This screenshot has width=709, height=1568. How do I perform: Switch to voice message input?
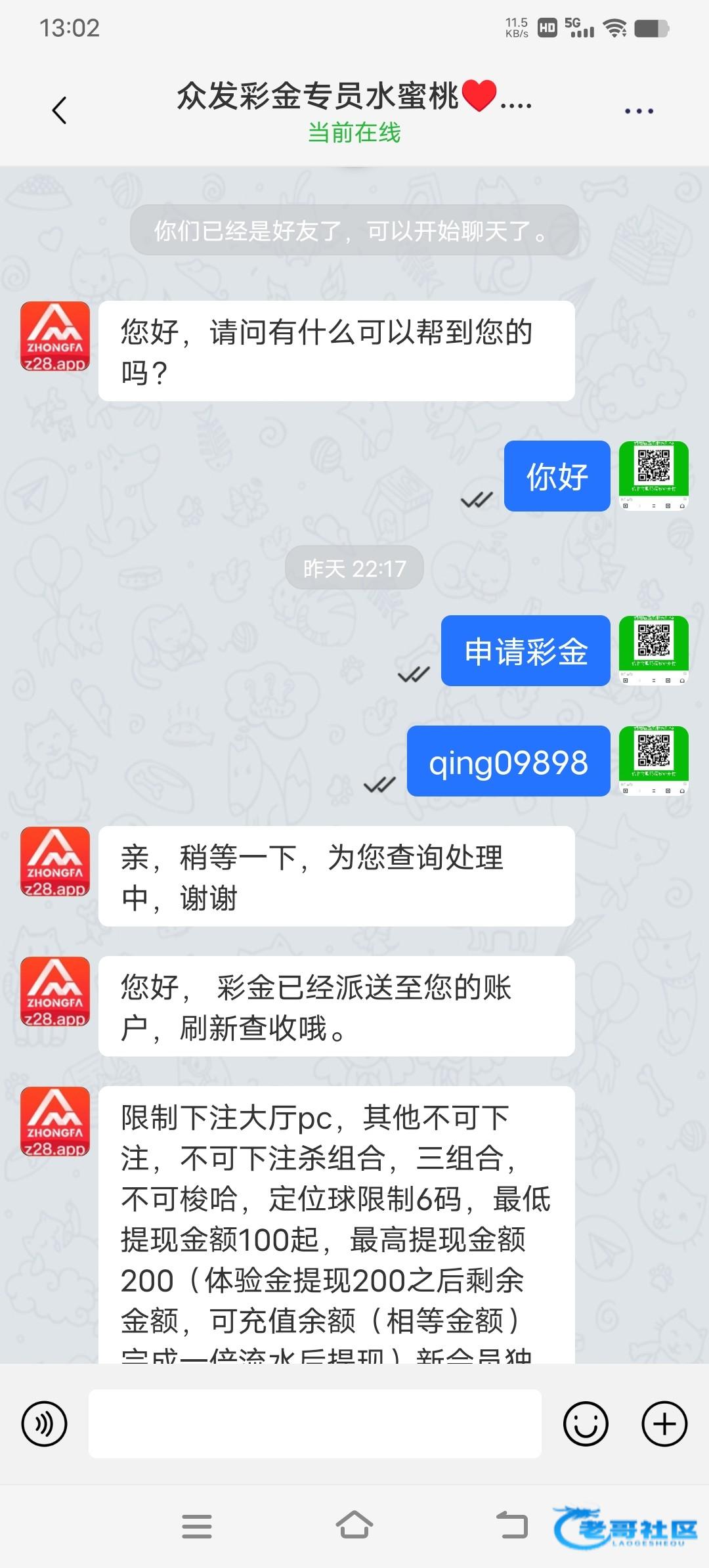pos(45,1424)
